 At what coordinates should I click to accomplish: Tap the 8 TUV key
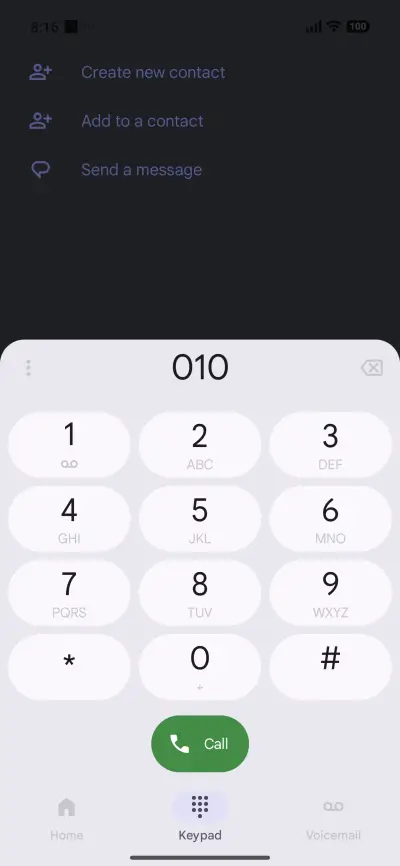coord(199,593)
